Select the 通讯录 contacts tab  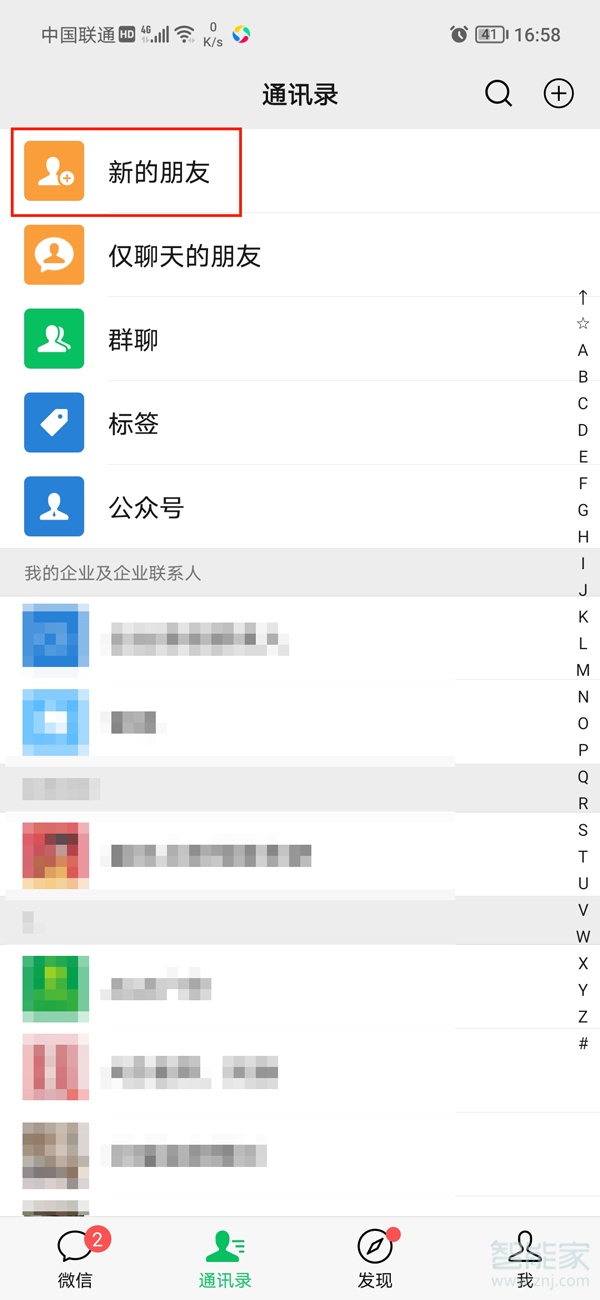pyautogui.click(x=225, y=1258)
